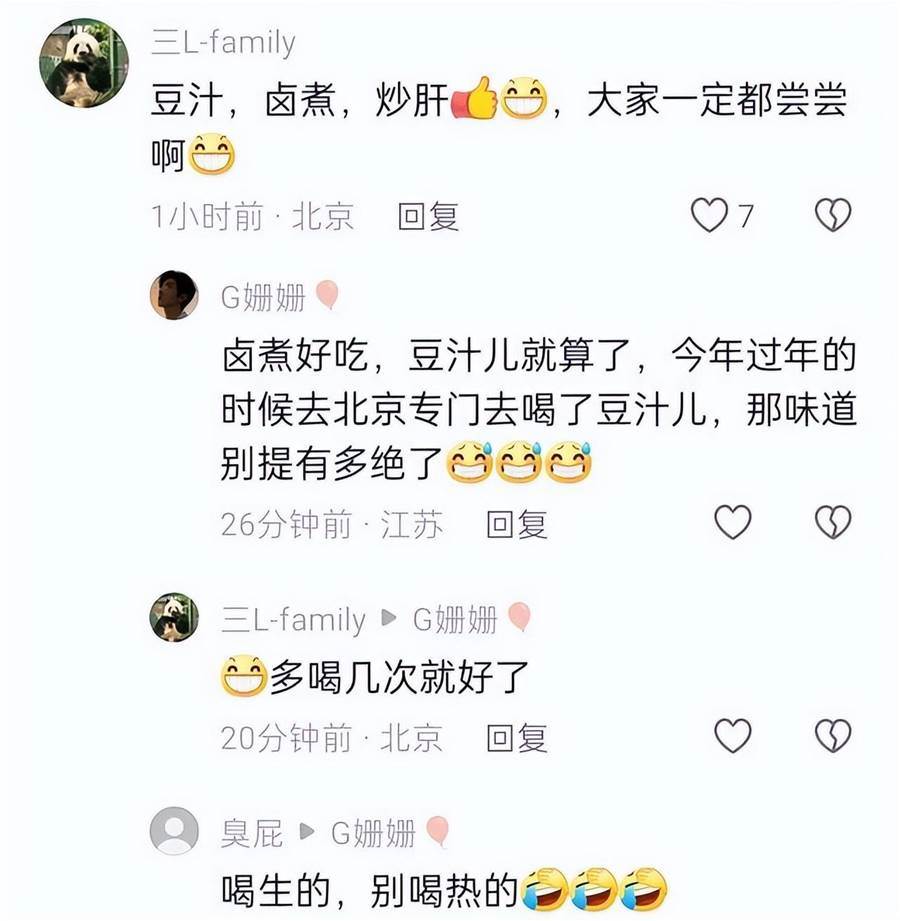Reply to G姗姗's comment posted 26分钟前
The width and height of the screenshot is (900, 921).
tap(516, 524)
